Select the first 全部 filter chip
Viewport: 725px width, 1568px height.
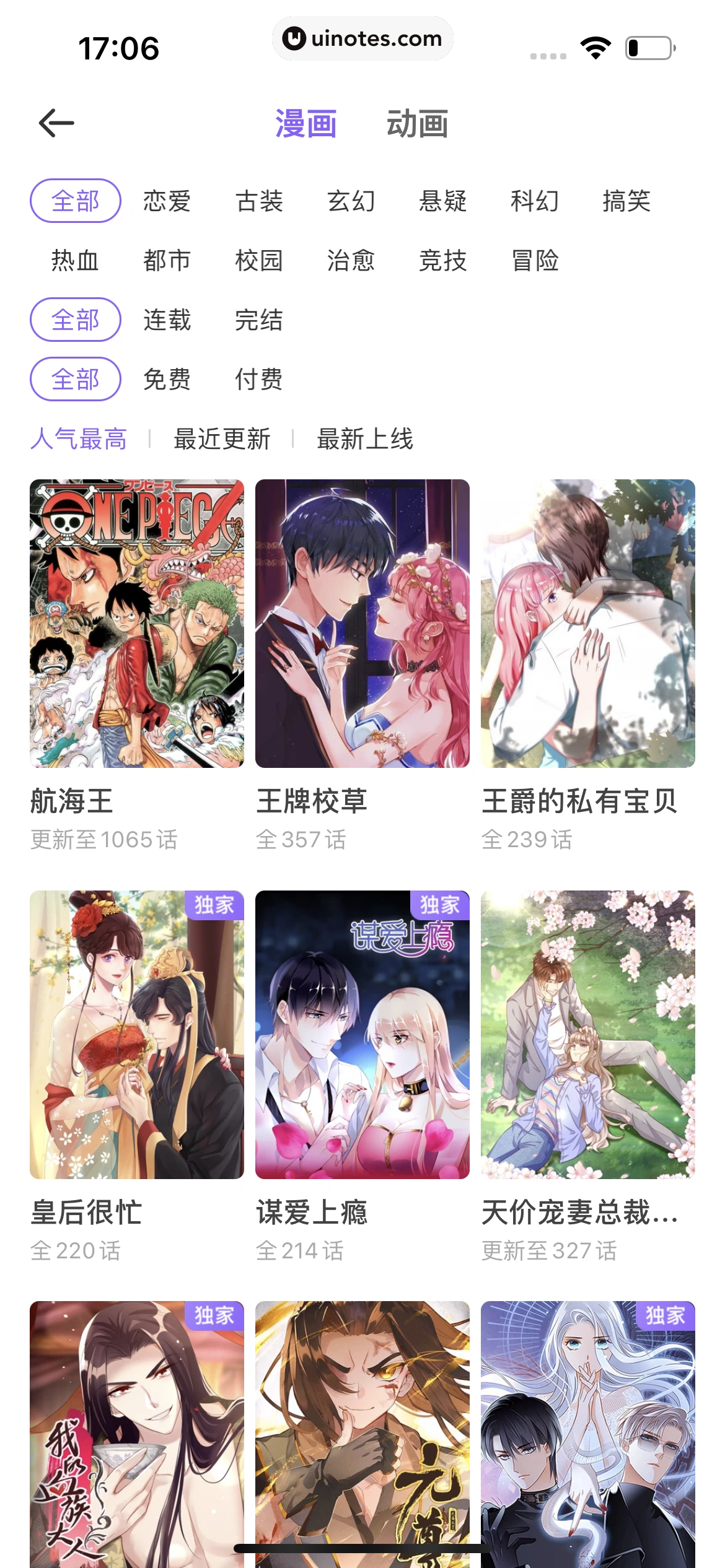(x=74, y=200)
